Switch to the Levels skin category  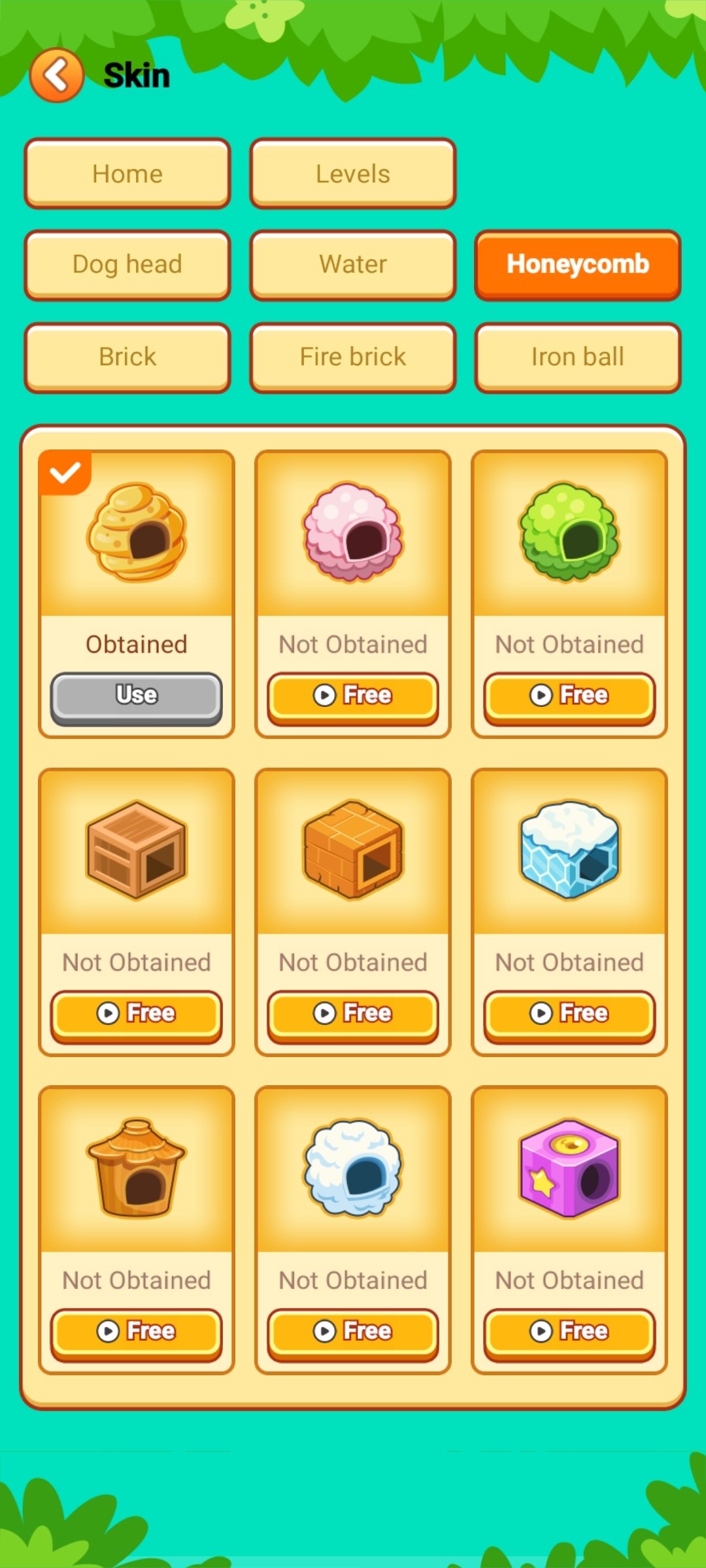[x=352, y=174]
